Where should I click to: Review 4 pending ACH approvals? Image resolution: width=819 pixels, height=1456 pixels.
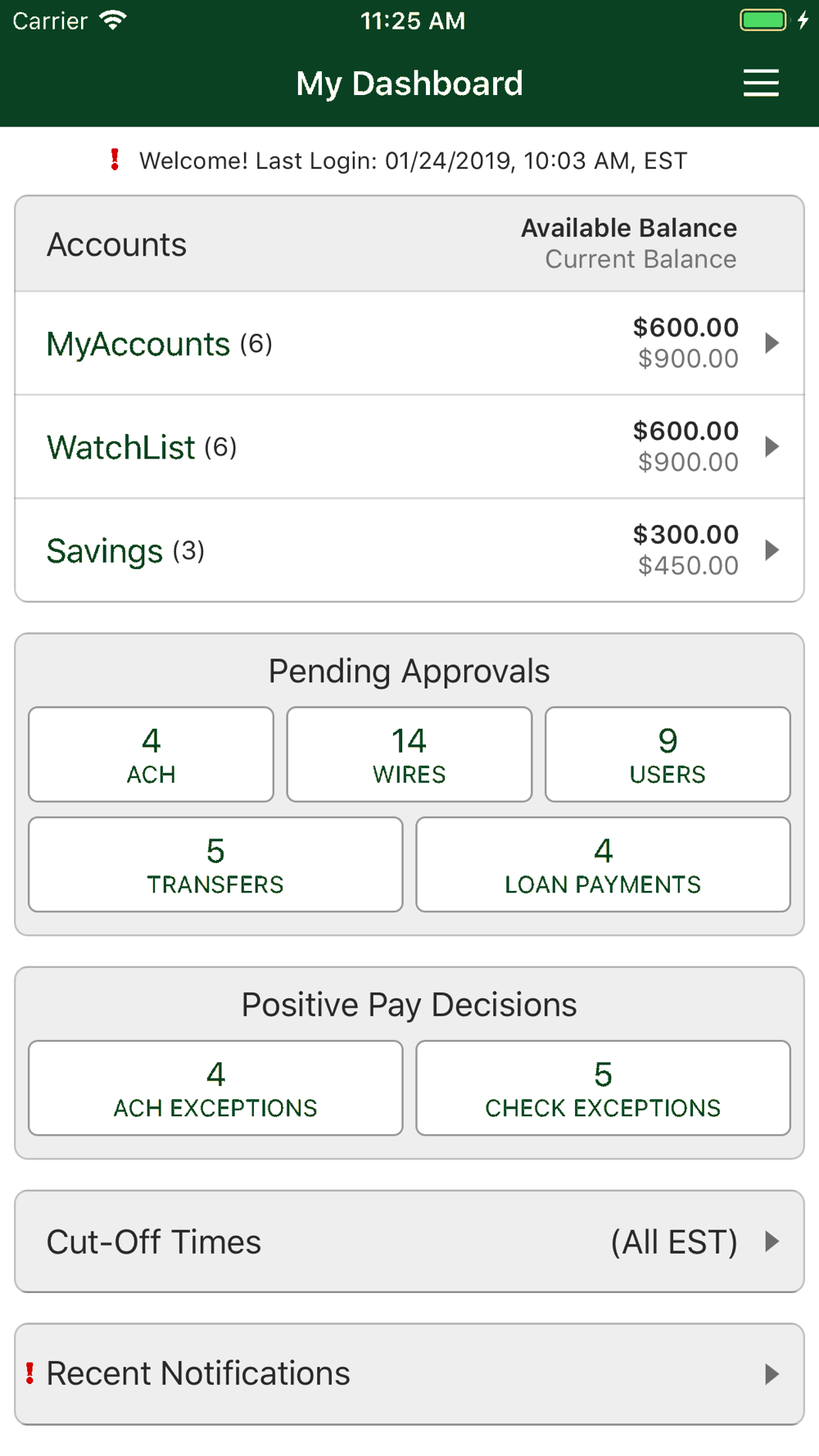[151, 754]
